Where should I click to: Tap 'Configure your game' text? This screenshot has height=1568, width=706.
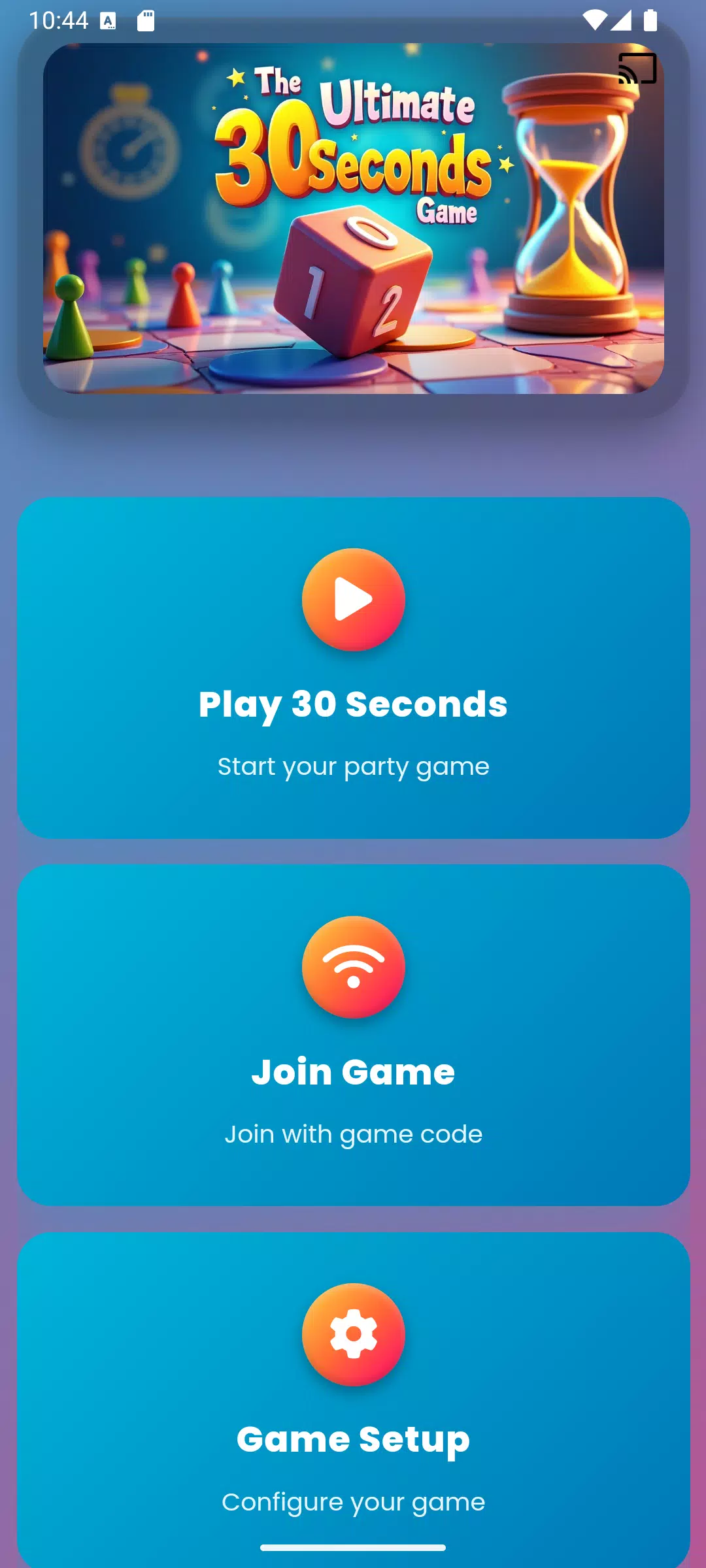coord(353,1500)
